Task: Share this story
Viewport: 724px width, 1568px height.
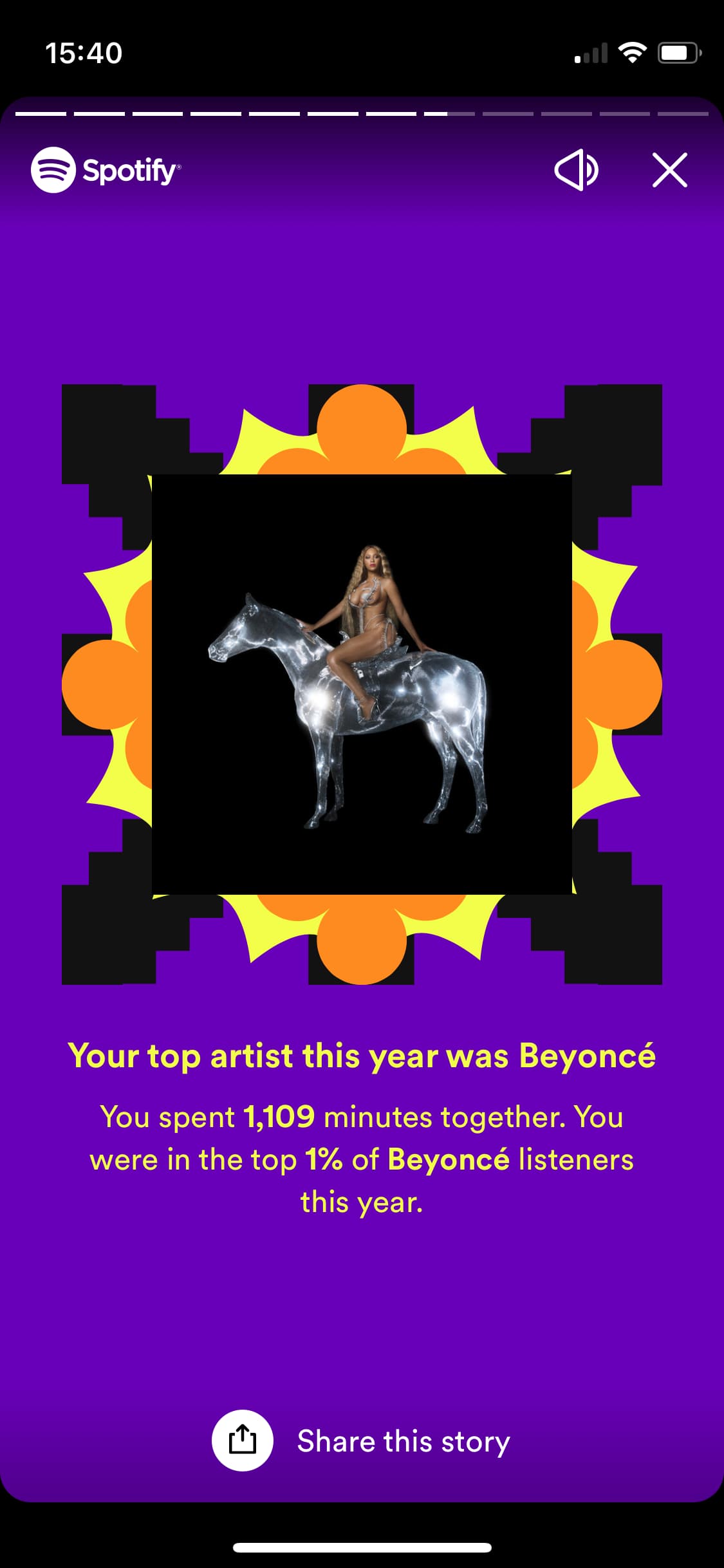Action: click(361, 1441)
